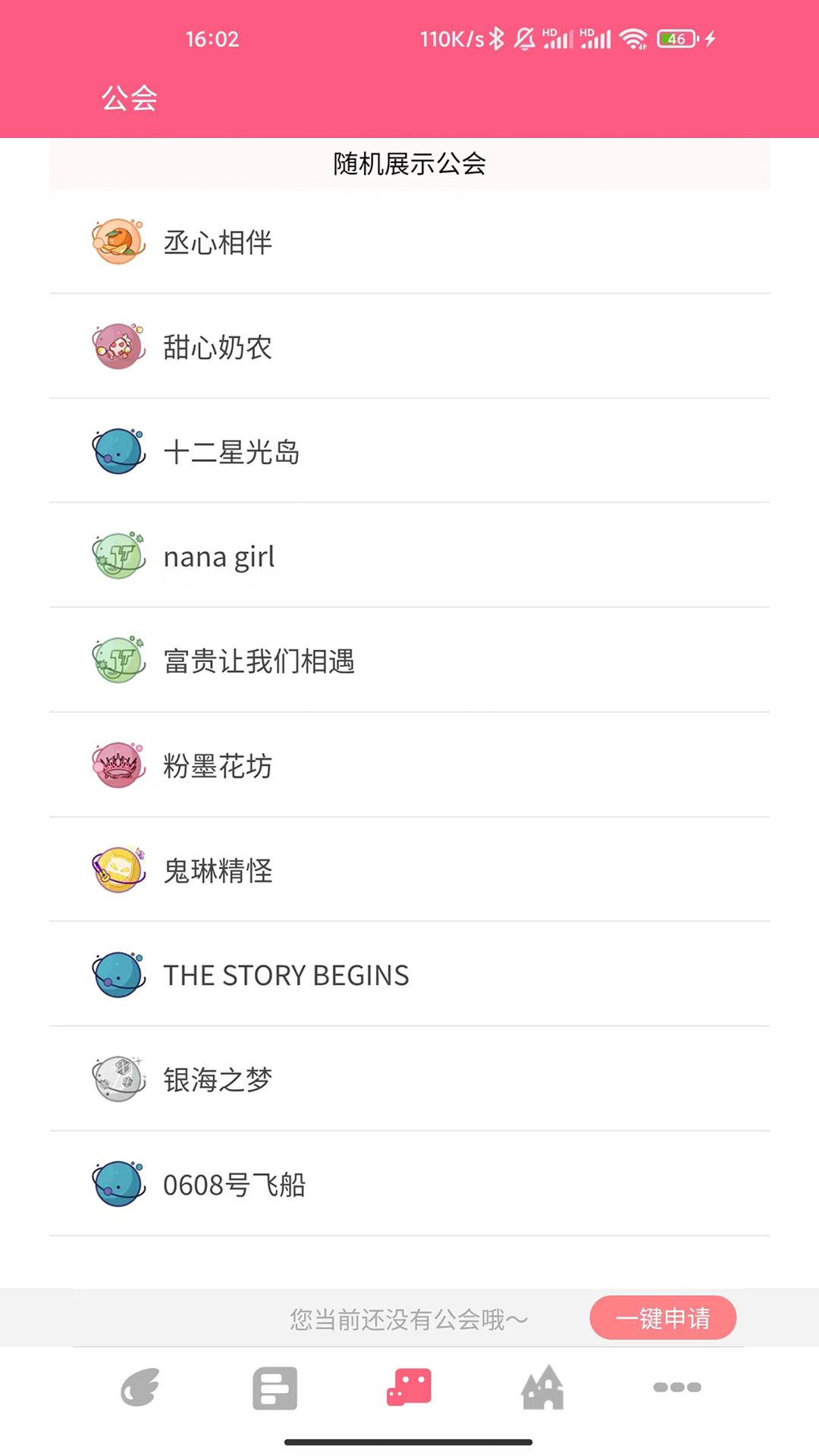This screenshot has width=819, height=1456.
Task: Tap the silver planet avatar of 银海之梦
Action: coord(118,1079)
